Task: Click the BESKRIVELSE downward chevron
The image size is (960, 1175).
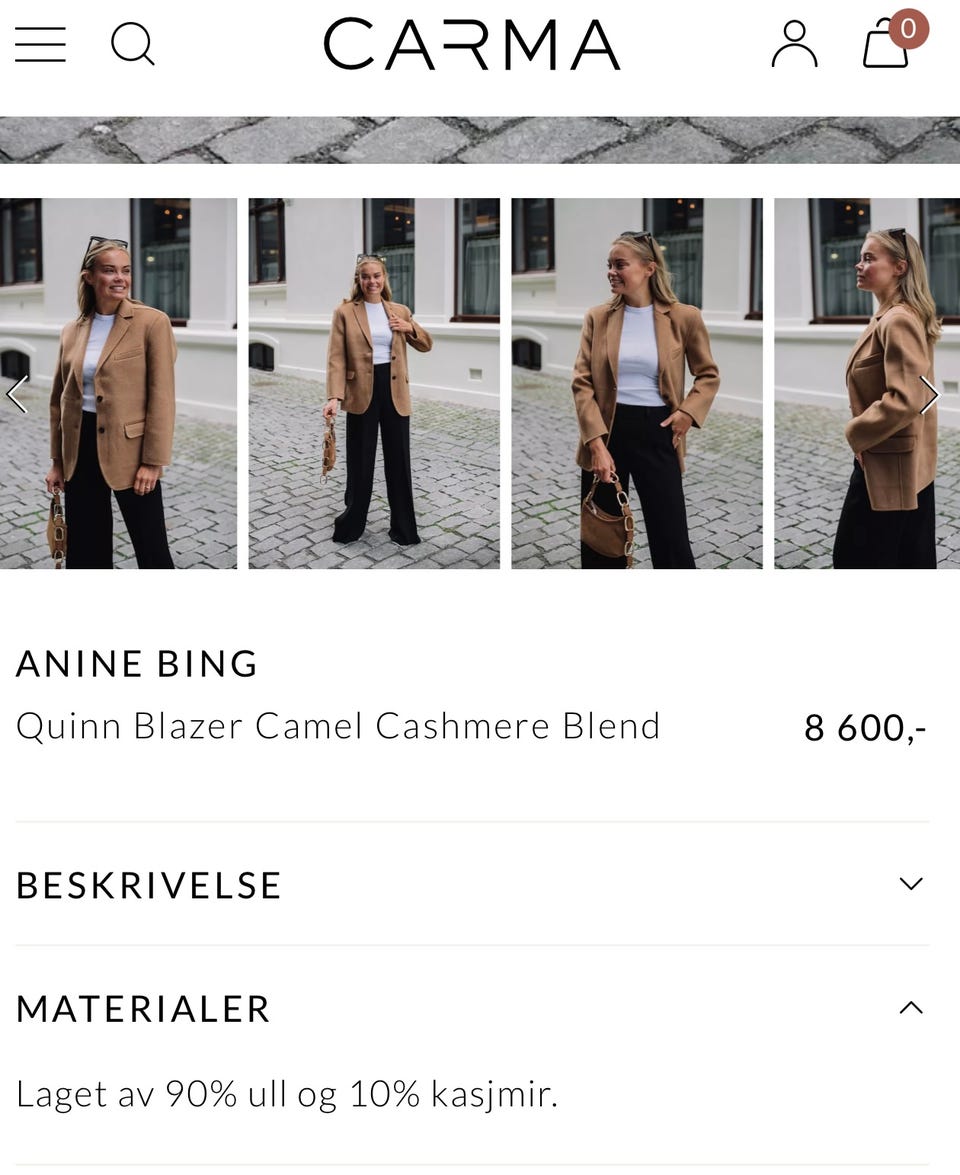Action: pyautogui.click(x=910, y=884)
